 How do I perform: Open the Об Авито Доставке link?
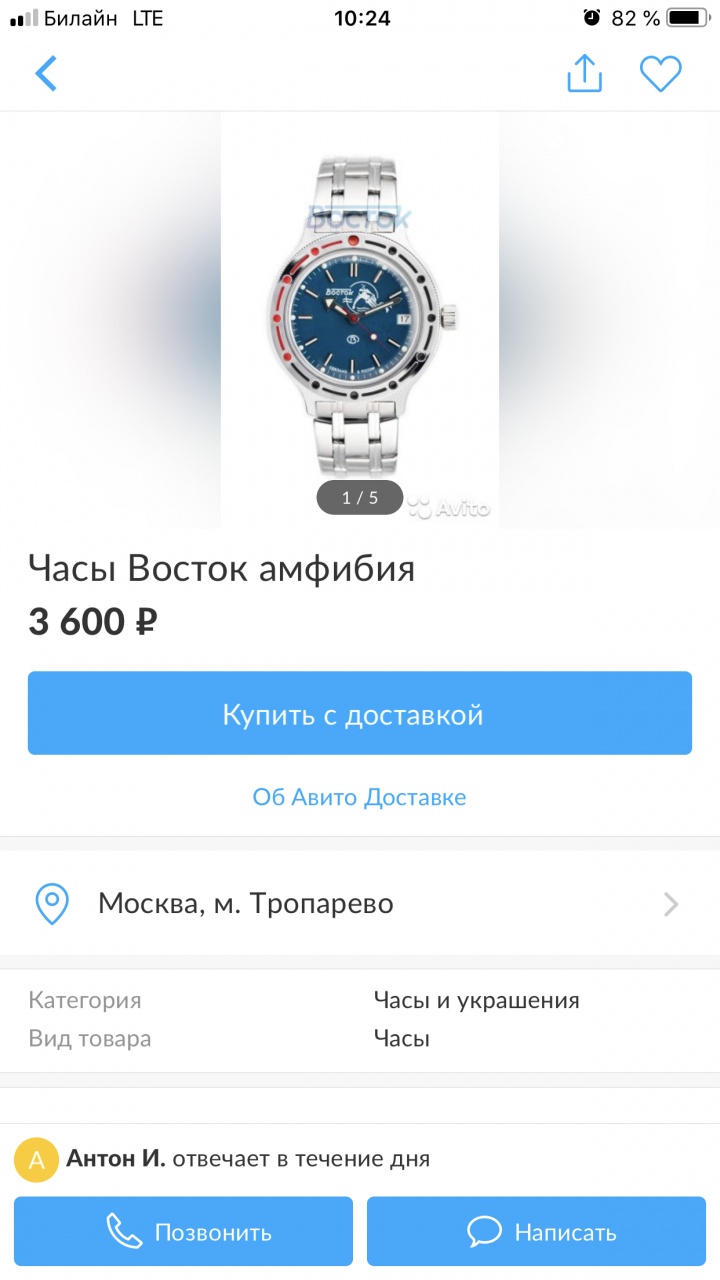click(x=360, y=797)
